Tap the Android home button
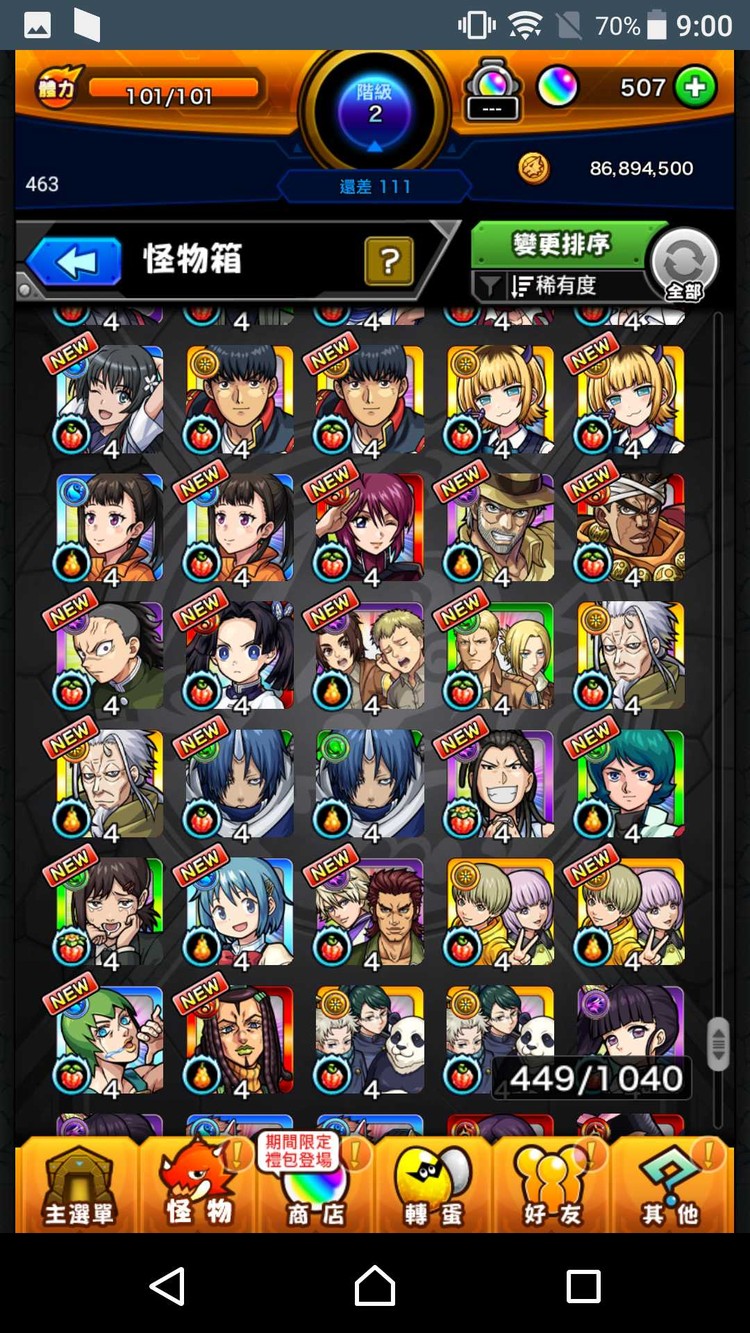Viewport: 750px width, 1333px height. [x=375, y=1285]
